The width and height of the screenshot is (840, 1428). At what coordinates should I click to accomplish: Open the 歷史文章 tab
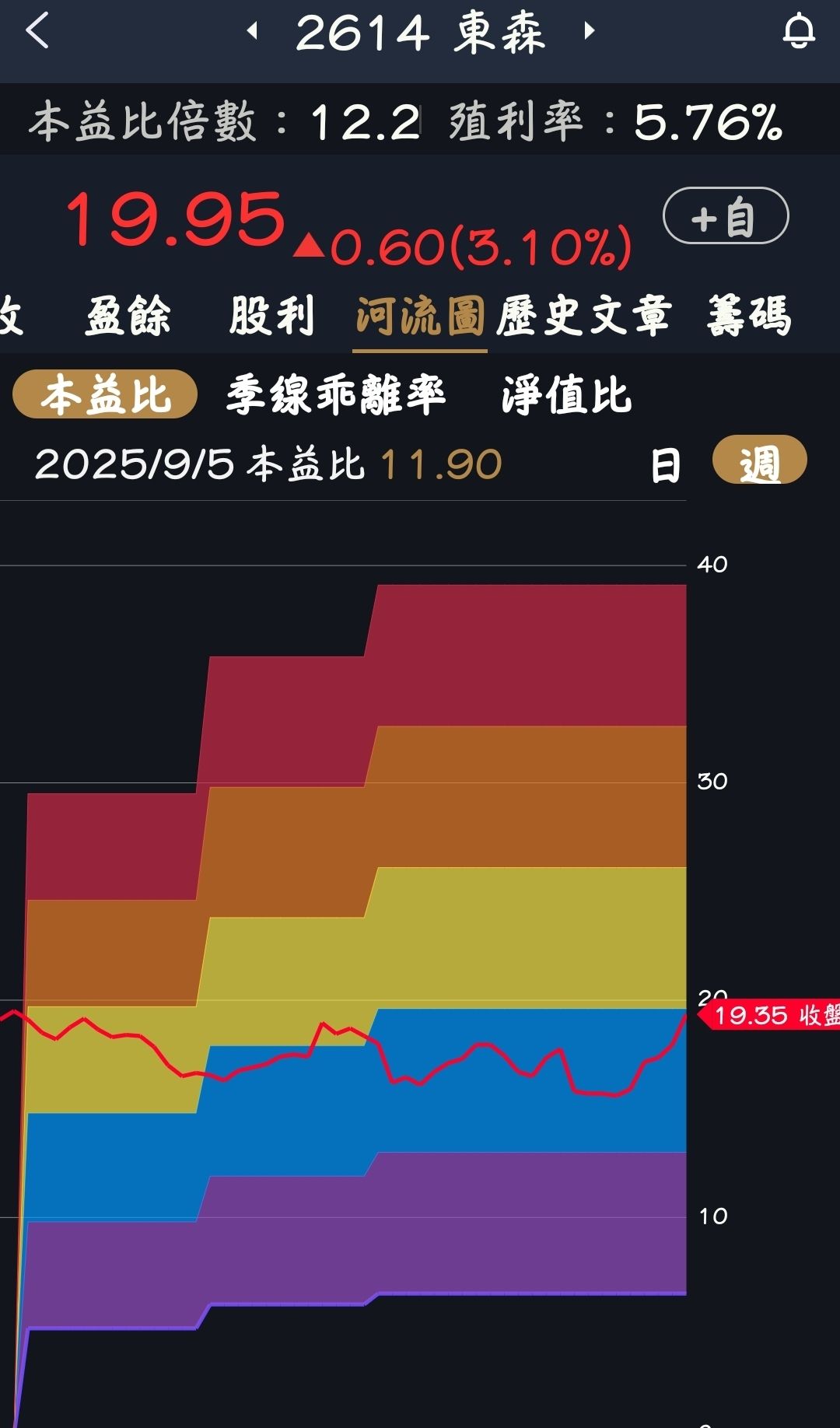click(x=583, y=316)
